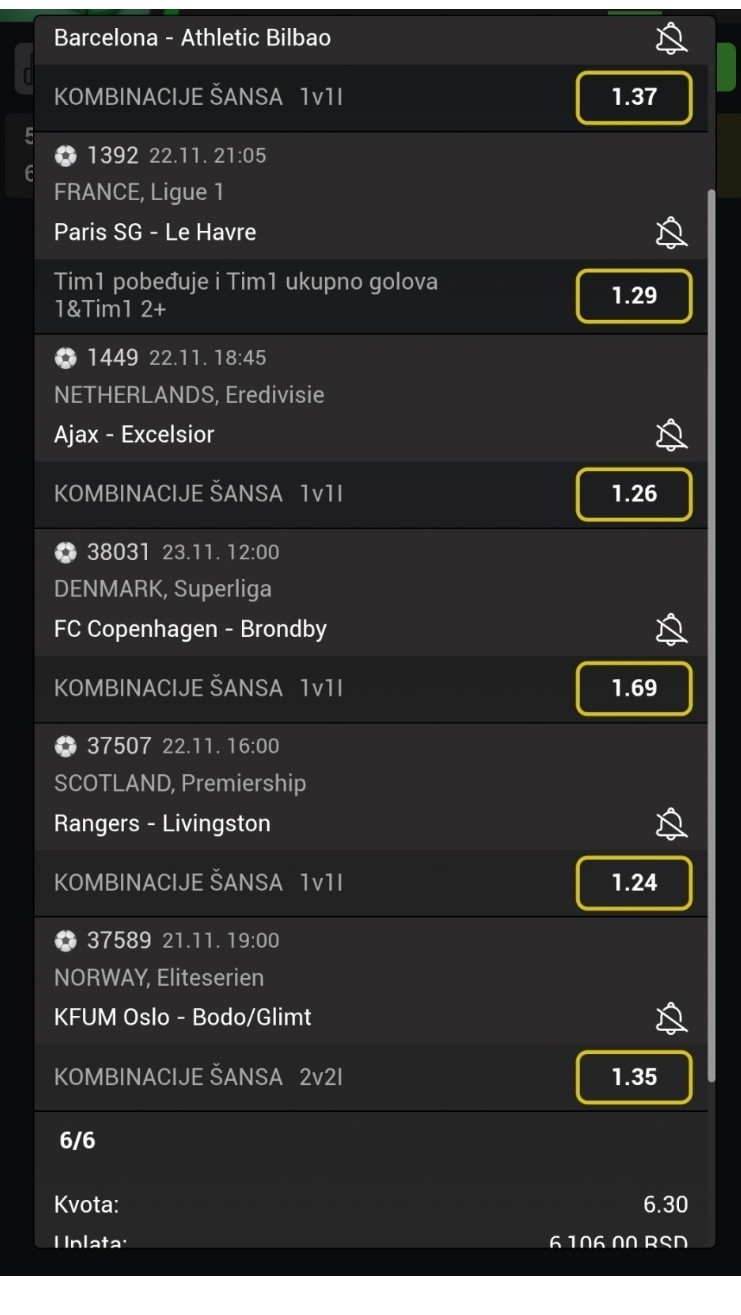
Task: Select the 1.69 odds button
Action: tap(634, 689)
